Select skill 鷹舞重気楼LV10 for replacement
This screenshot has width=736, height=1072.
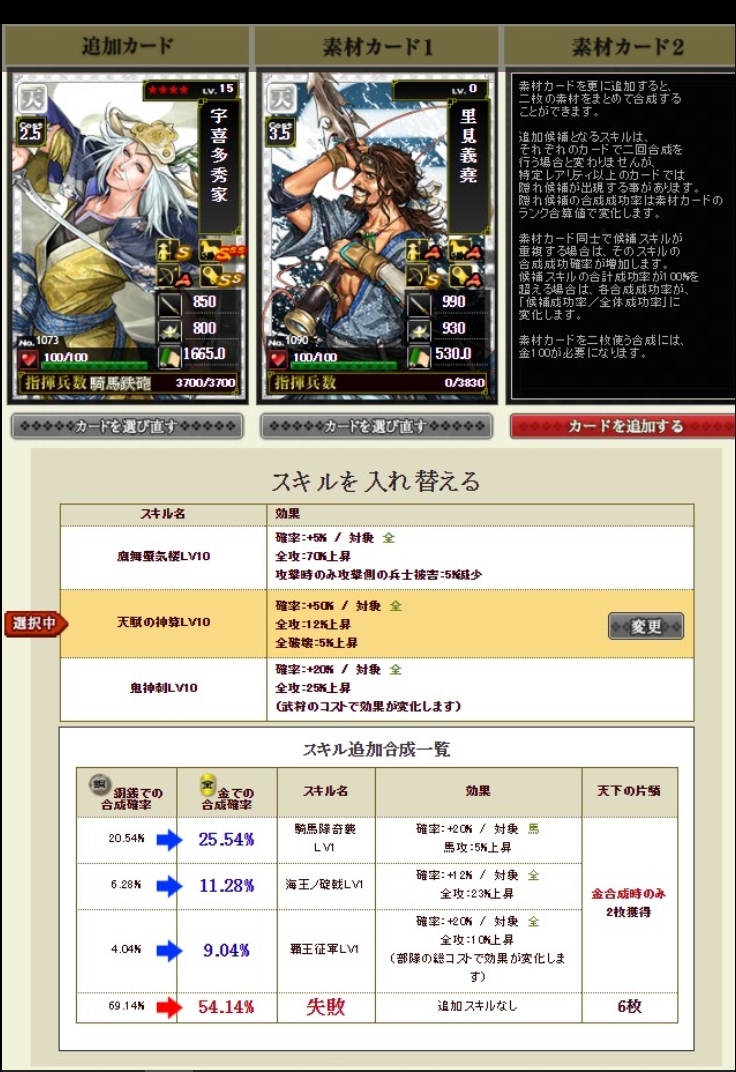click(x=165, y=555)
